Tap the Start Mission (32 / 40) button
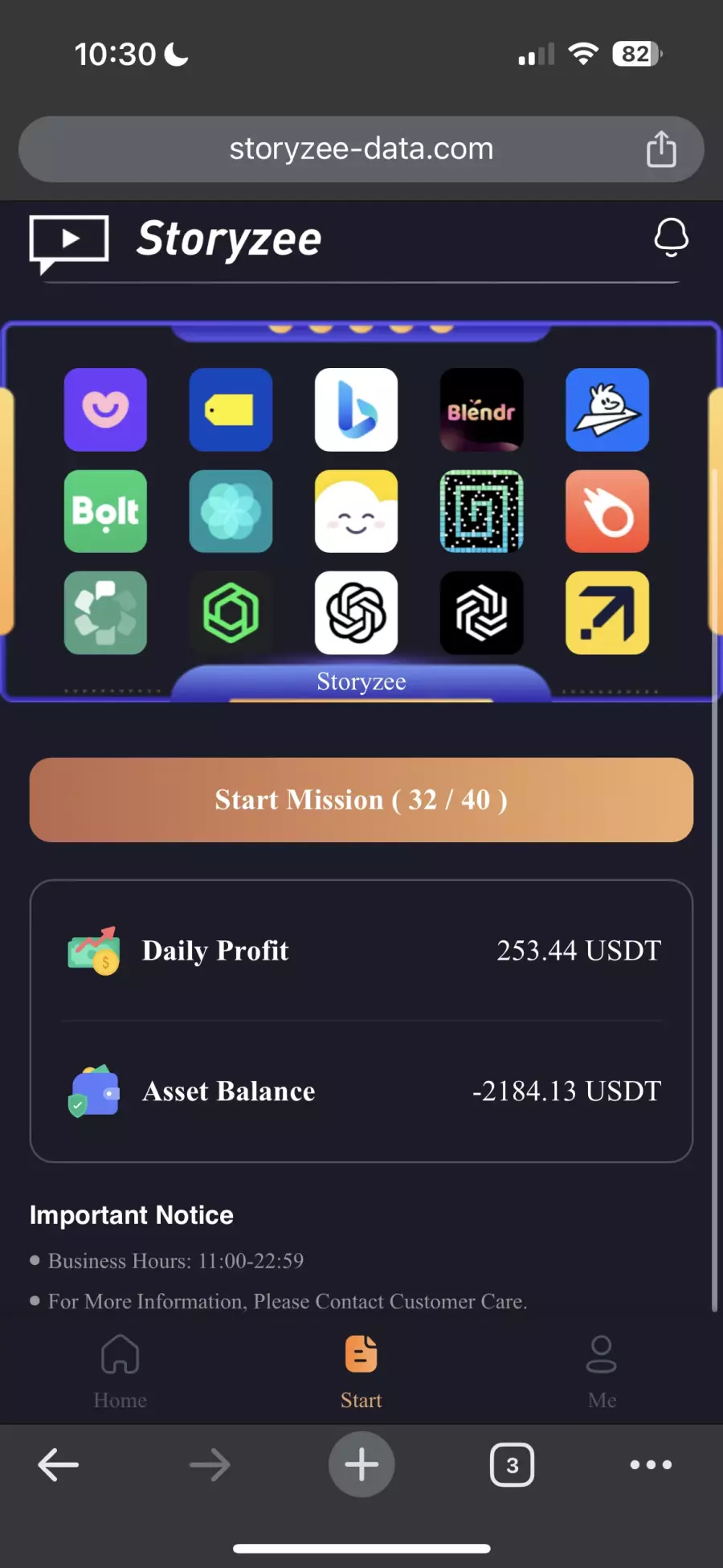 tap(361, 800)
